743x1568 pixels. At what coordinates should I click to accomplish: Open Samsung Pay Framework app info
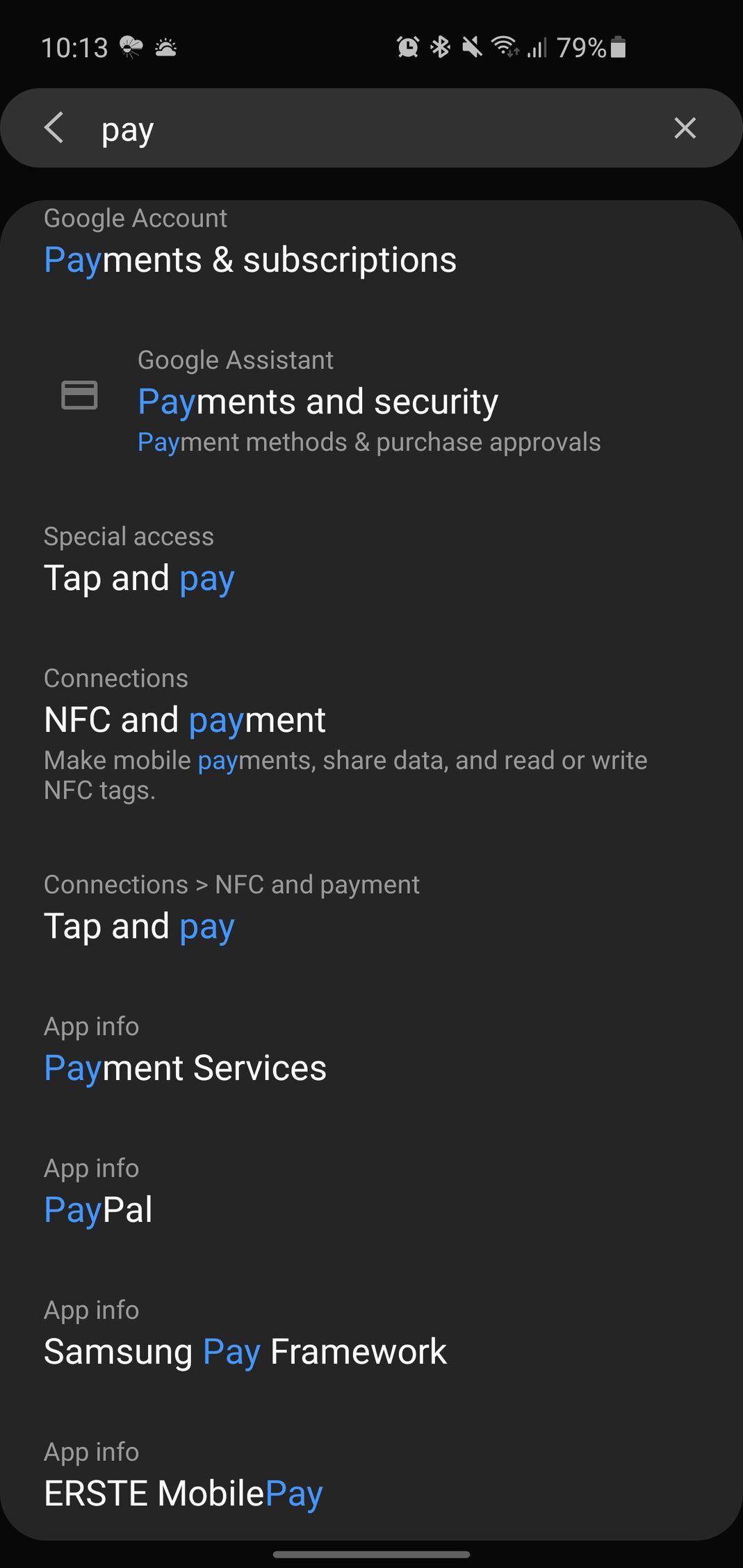click(x=371, y=1334)
